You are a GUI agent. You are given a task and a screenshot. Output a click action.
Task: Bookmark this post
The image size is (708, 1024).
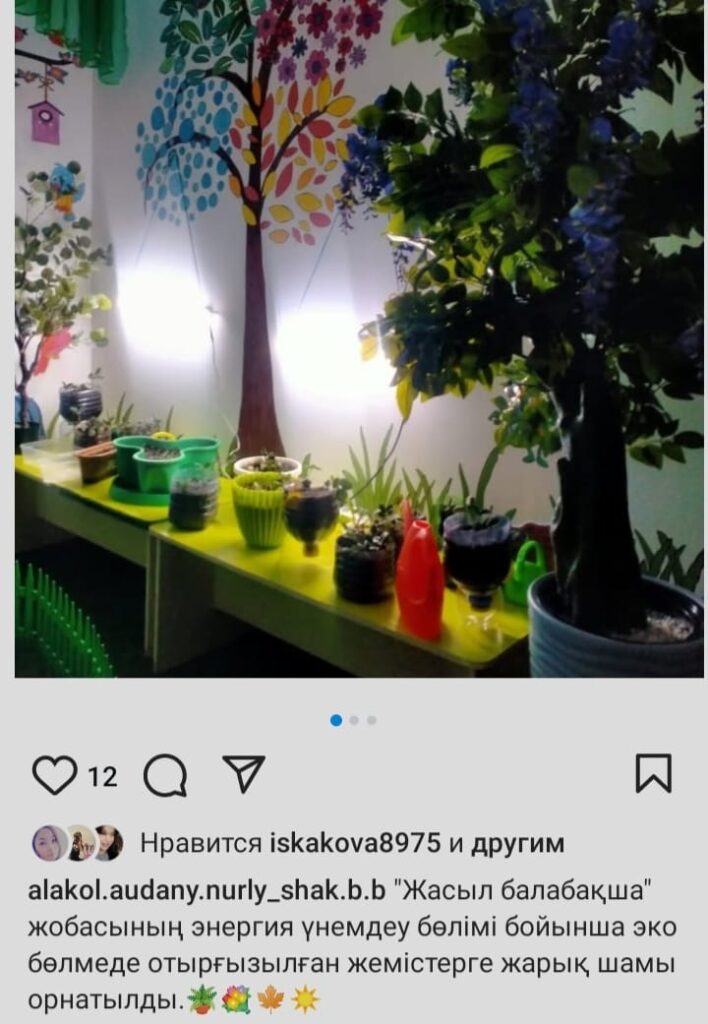coord(653,773)
